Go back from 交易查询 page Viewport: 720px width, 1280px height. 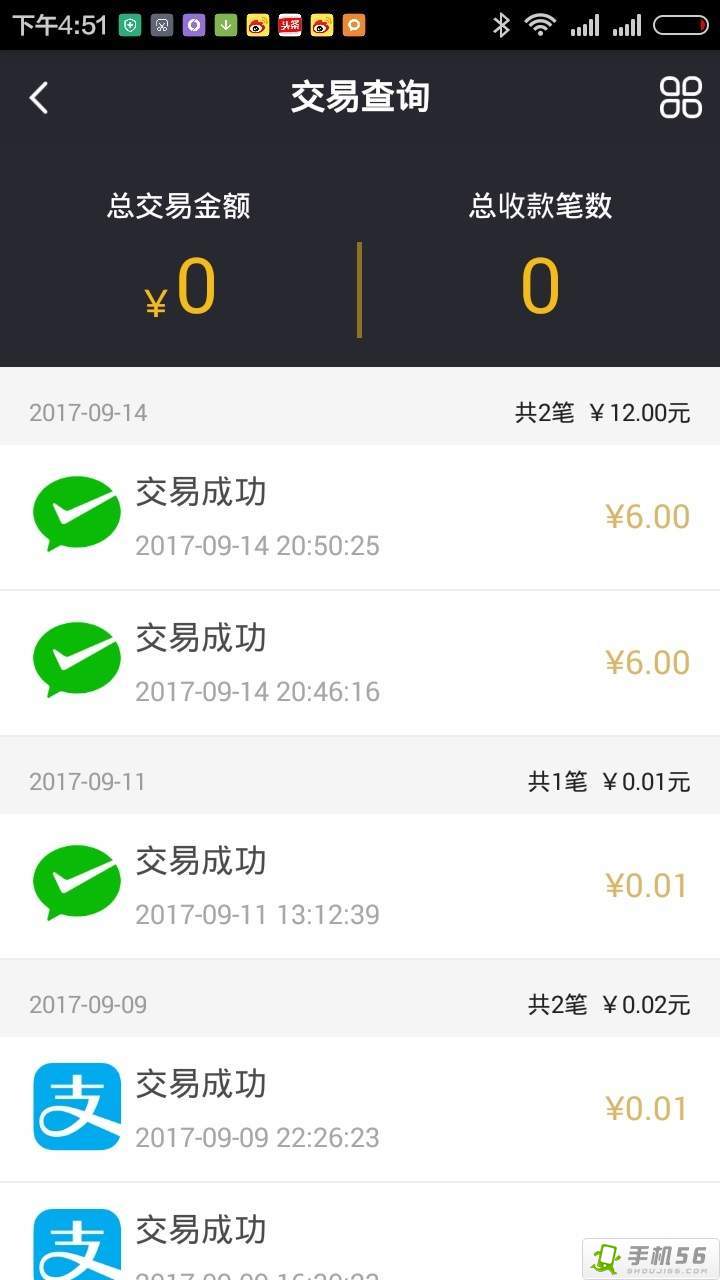[39, 98]
